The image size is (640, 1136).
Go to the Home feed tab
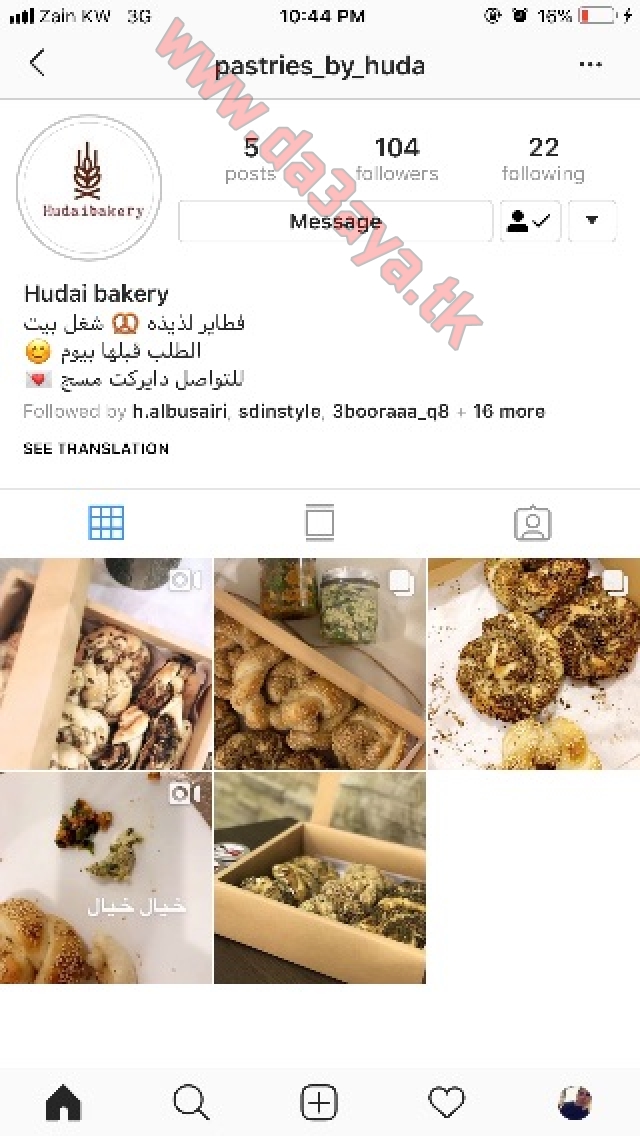[x=64, y=1103]
